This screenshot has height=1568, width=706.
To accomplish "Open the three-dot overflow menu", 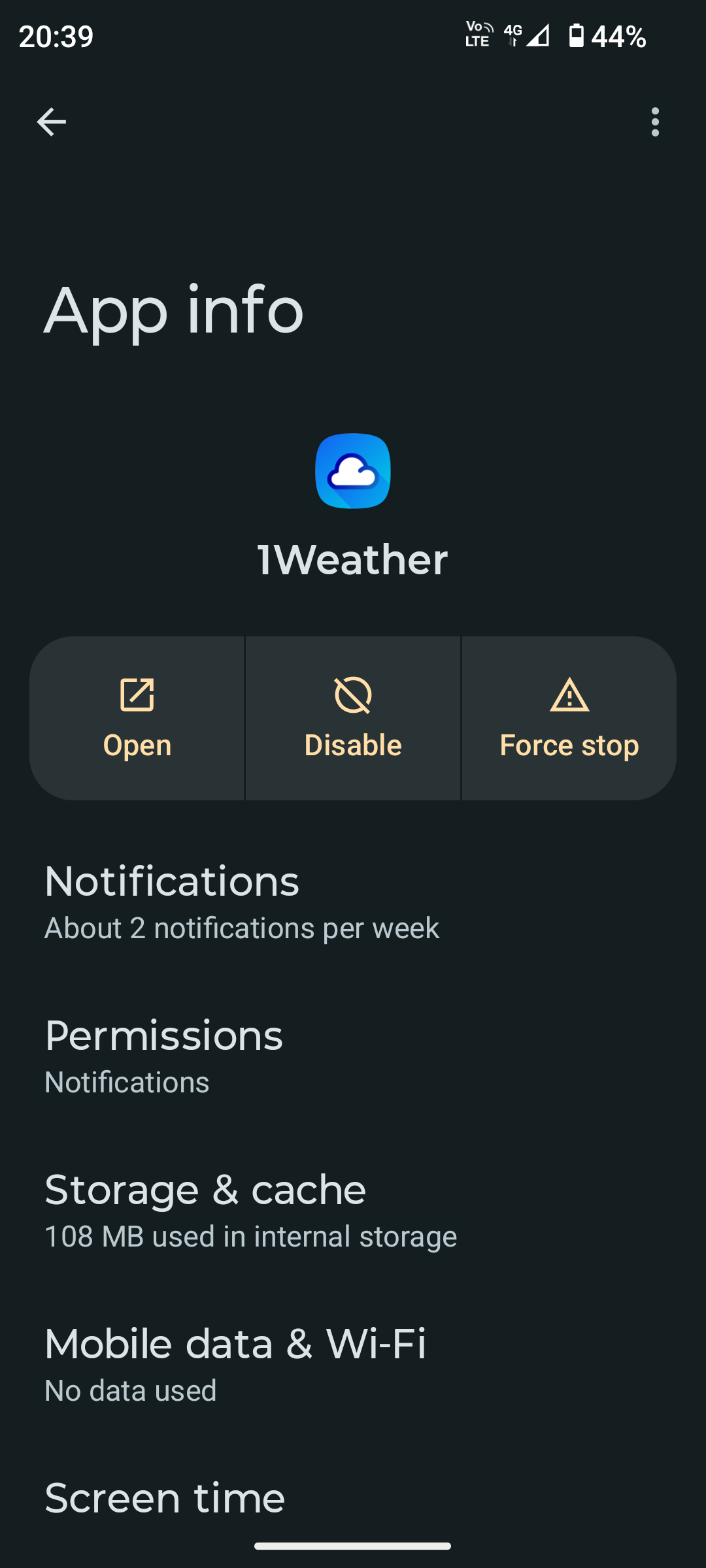I will (655, 122).
